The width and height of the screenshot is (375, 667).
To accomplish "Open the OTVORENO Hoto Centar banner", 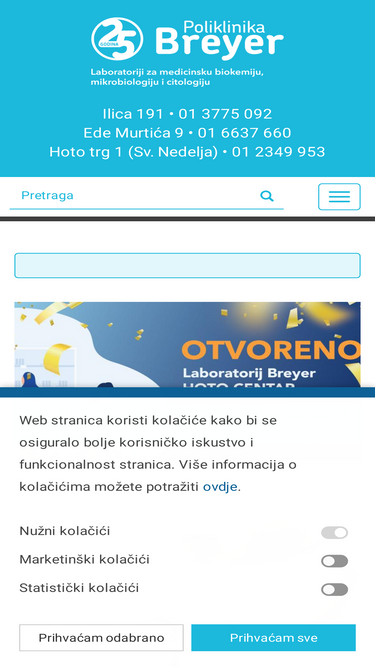I will [188, 345].
